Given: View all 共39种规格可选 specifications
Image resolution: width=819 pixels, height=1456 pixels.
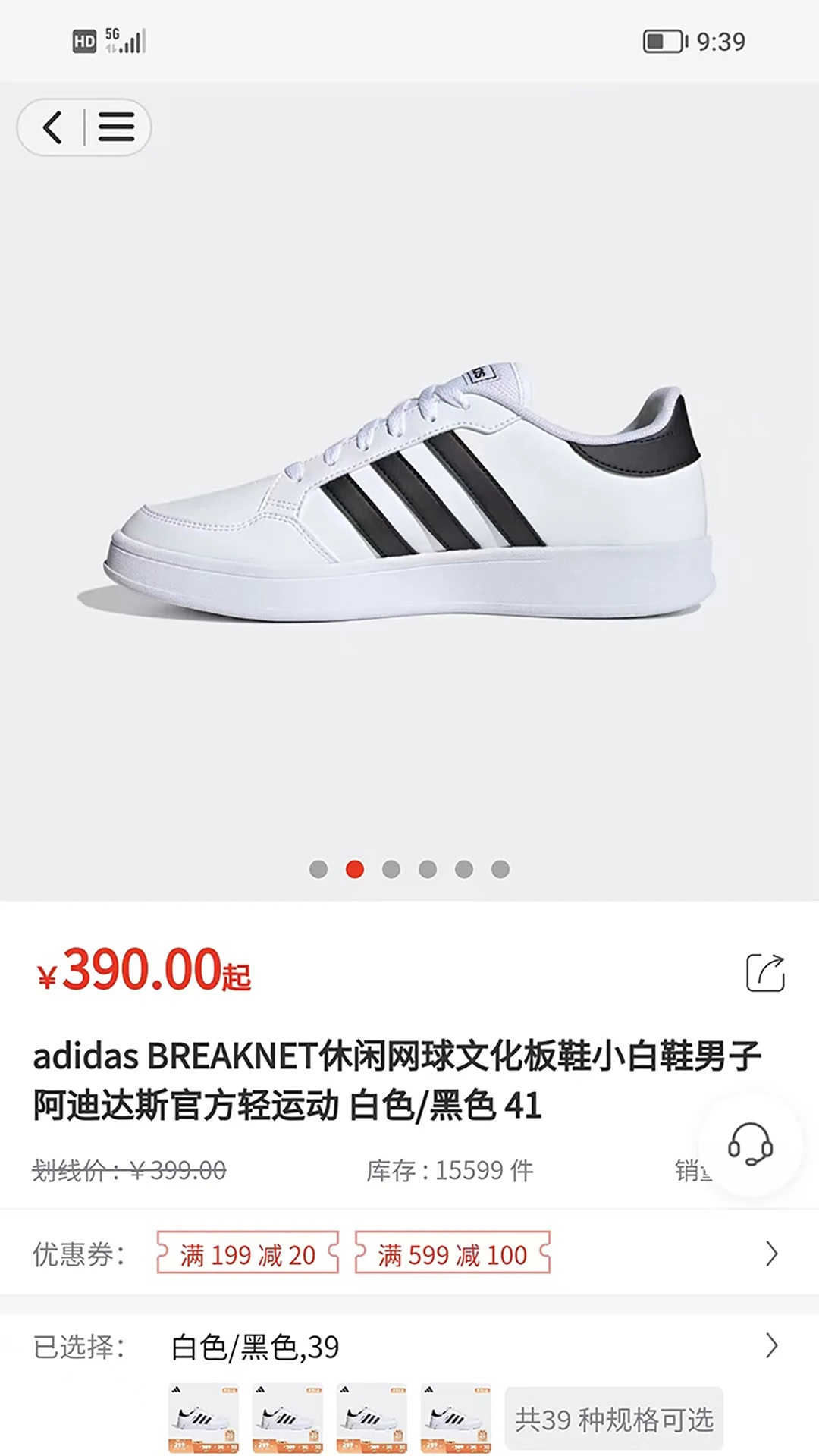Looking at the screenshot, I should click(x=613, y=1419).
